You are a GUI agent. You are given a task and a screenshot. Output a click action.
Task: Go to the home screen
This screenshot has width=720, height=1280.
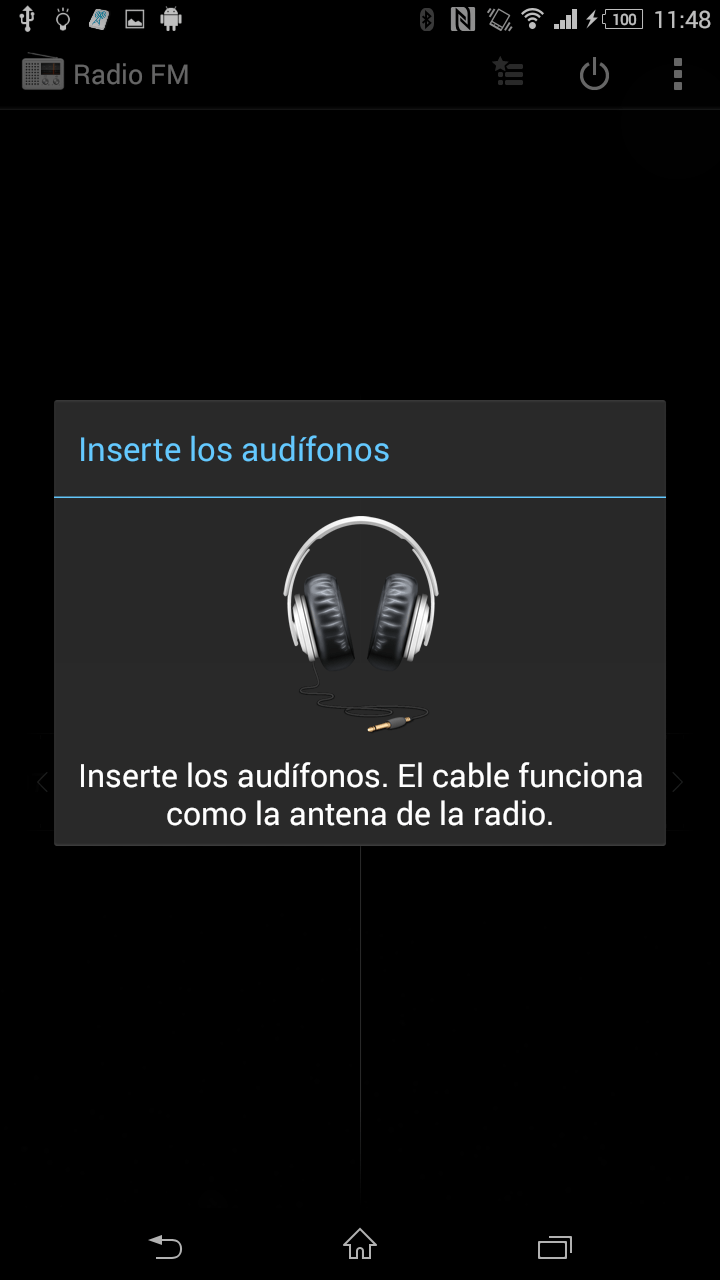point(360,1245)
